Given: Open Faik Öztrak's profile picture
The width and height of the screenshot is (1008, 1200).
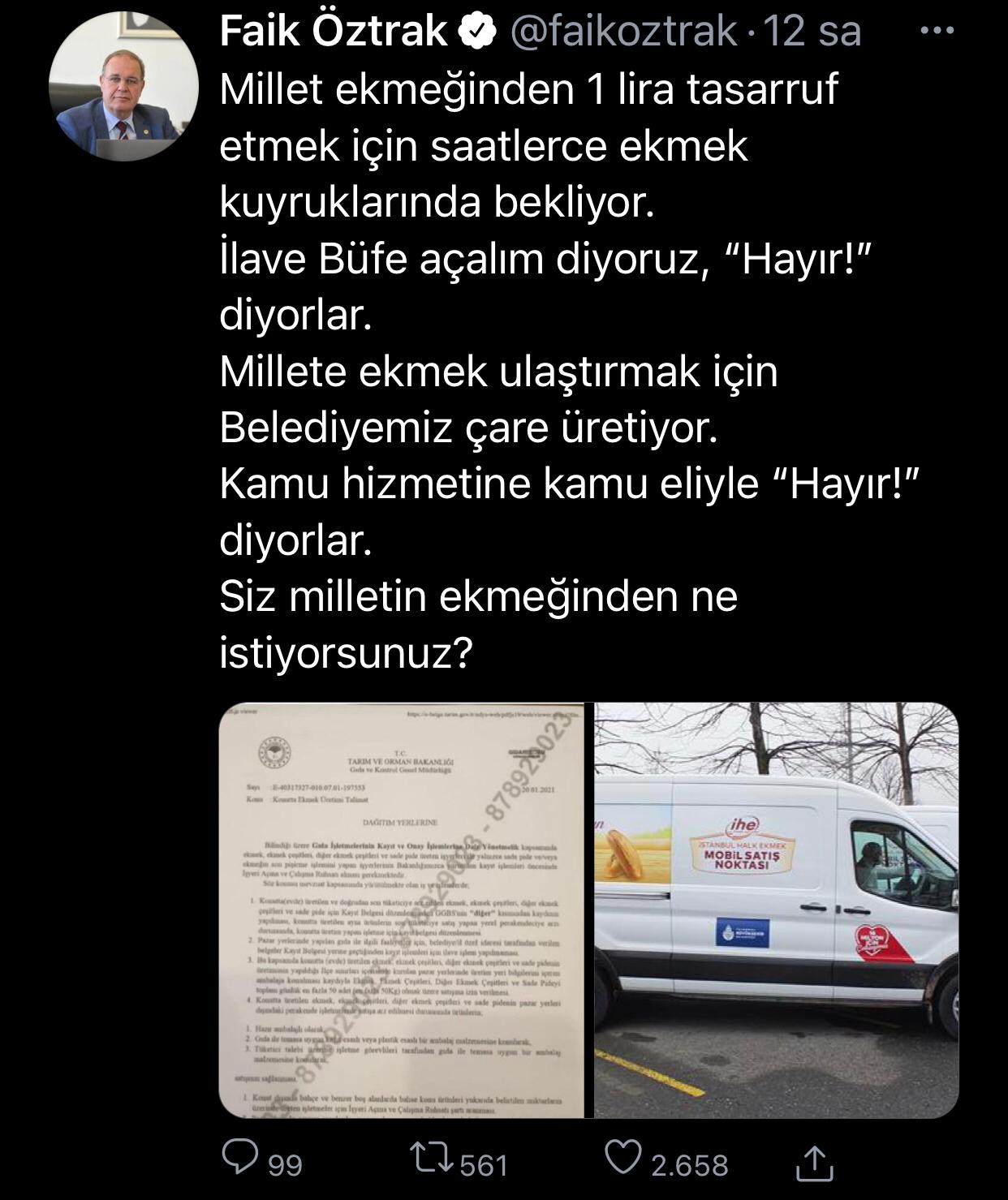Looking at the screenshot, I should (x=123, y=86).
